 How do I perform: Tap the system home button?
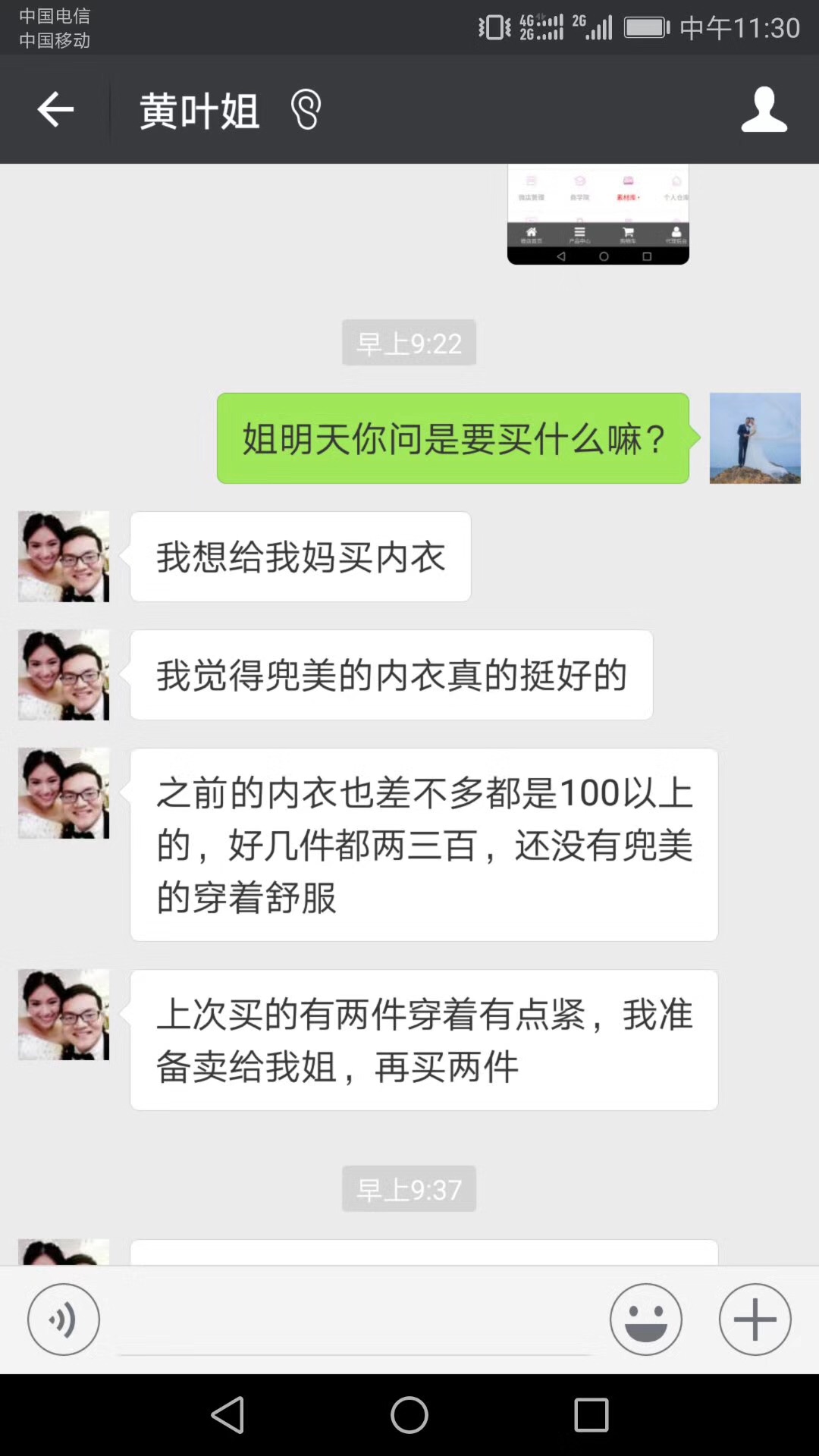(x=409, y=1415)
